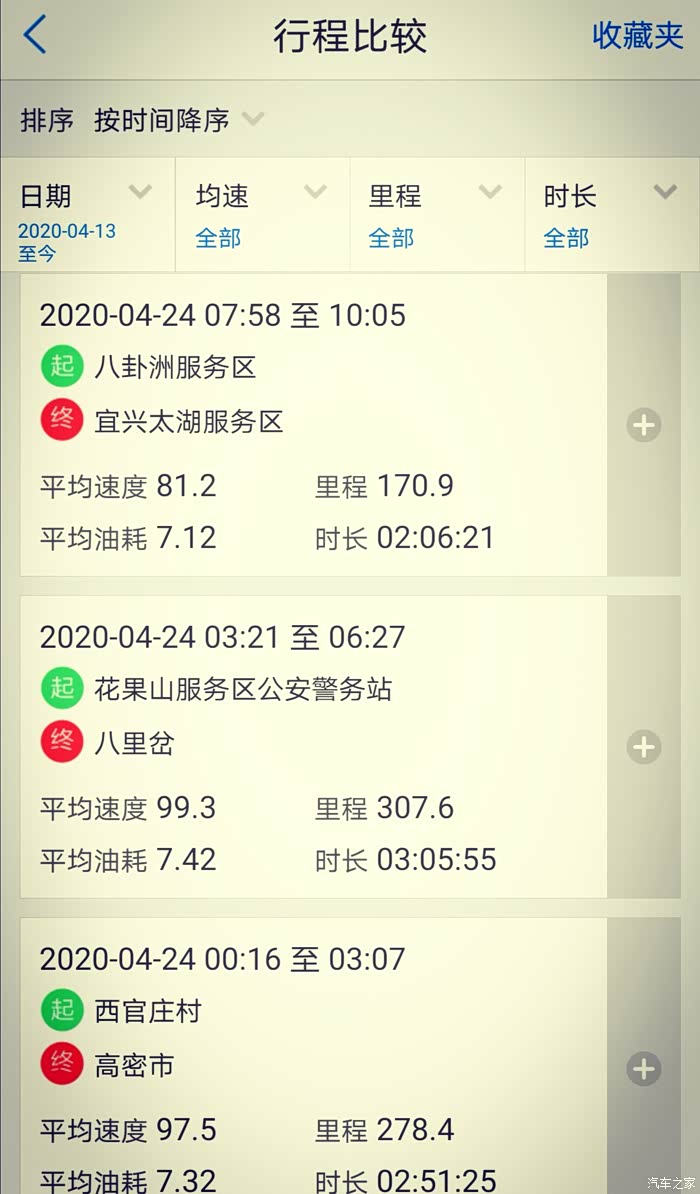Change sort order 按时间降序
Viewport: 700px width, 1194px height.
coord(175,121)
